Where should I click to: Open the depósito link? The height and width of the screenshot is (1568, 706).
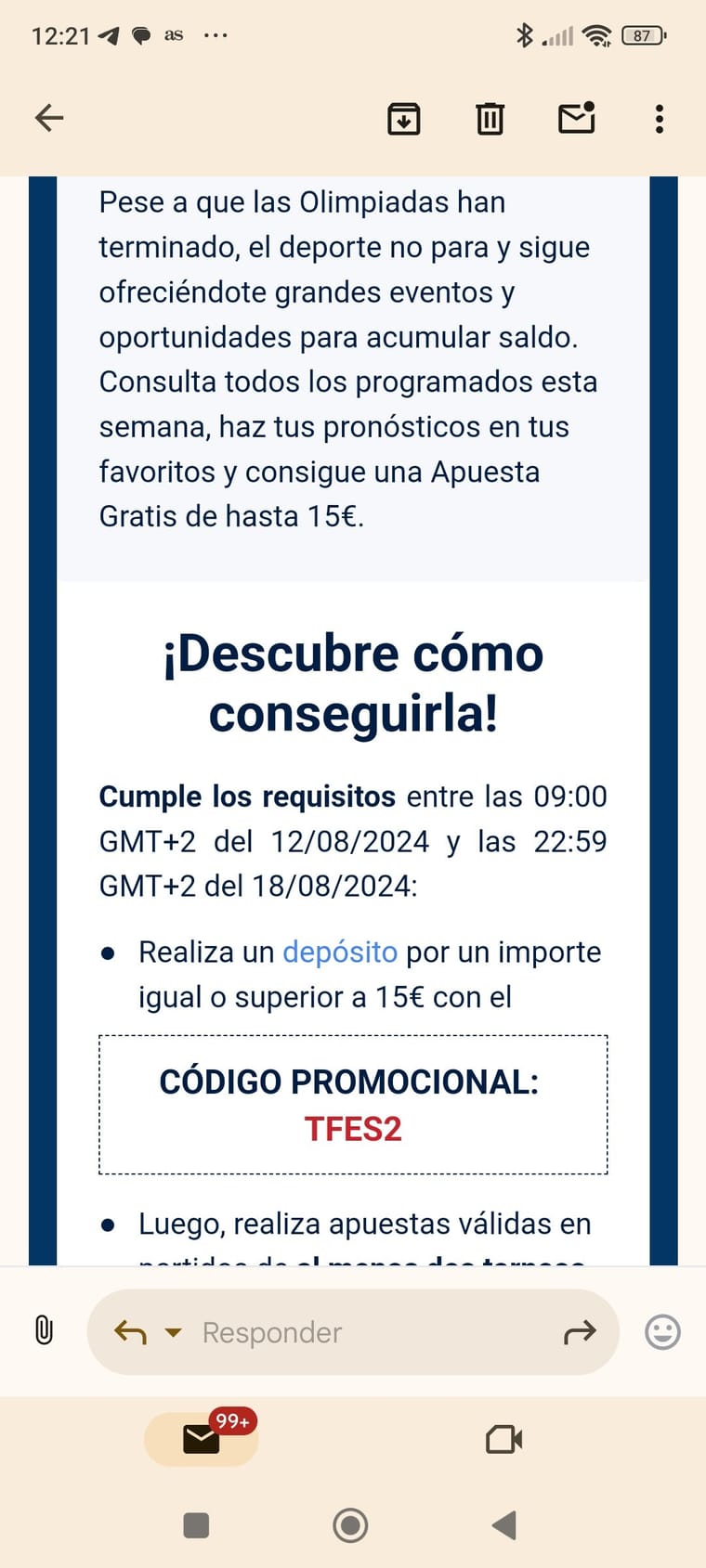[x=339, y=952]
